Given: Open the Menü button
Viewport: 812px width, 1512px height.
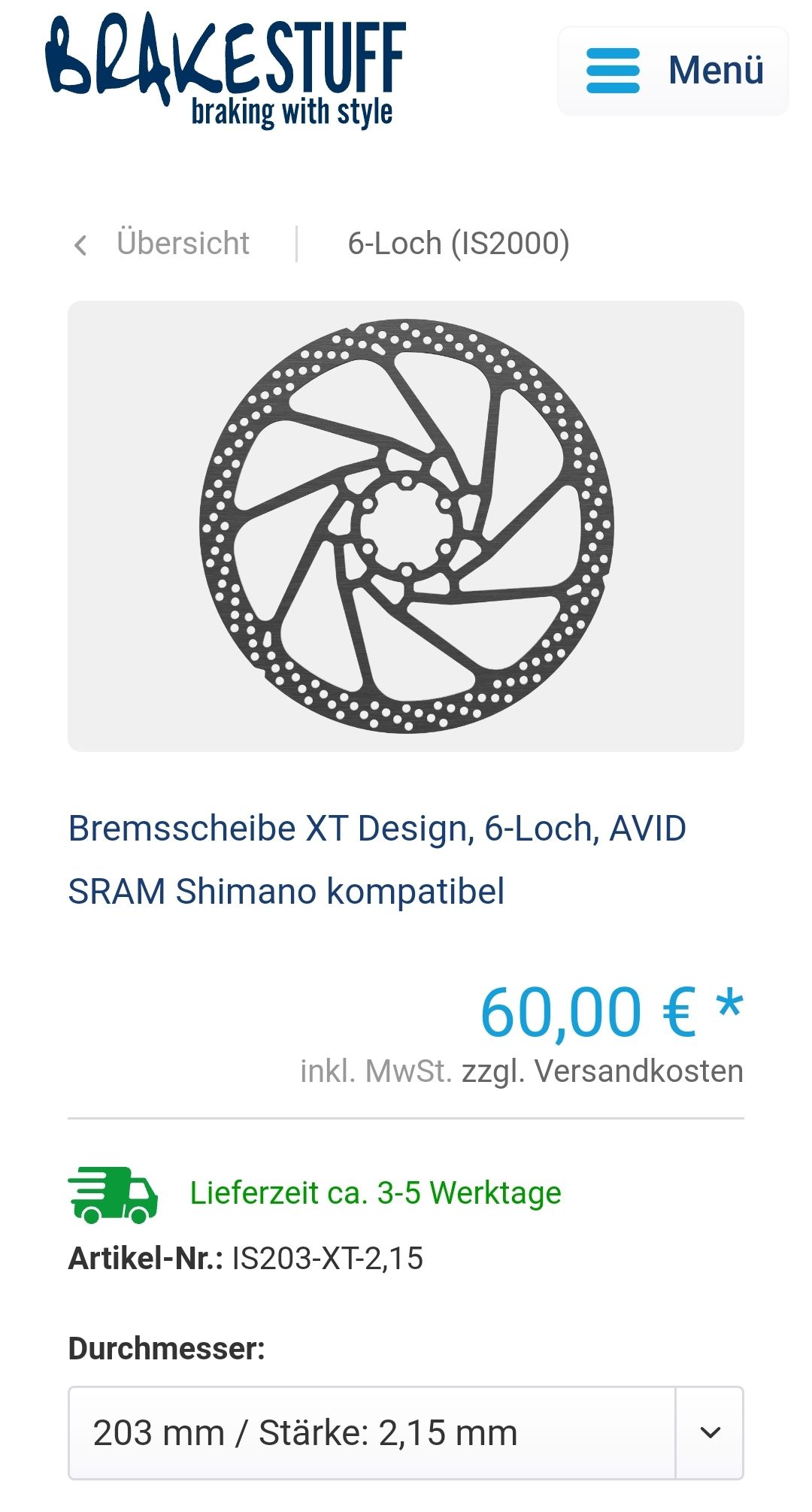Looking at the screenshot, I should tap(673, 71).
